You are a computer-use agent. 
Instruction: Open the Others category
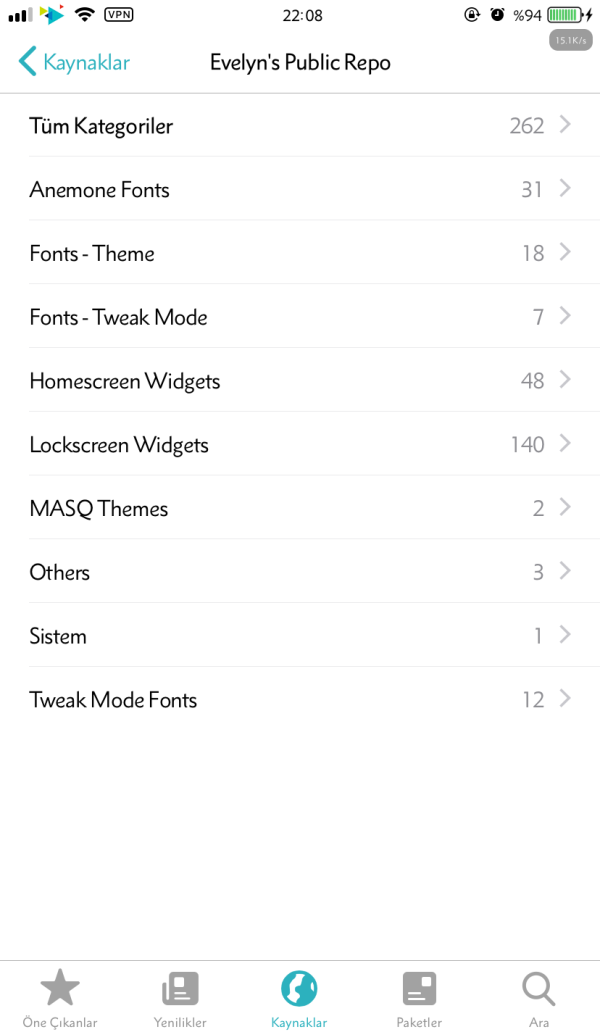[300, 573]
